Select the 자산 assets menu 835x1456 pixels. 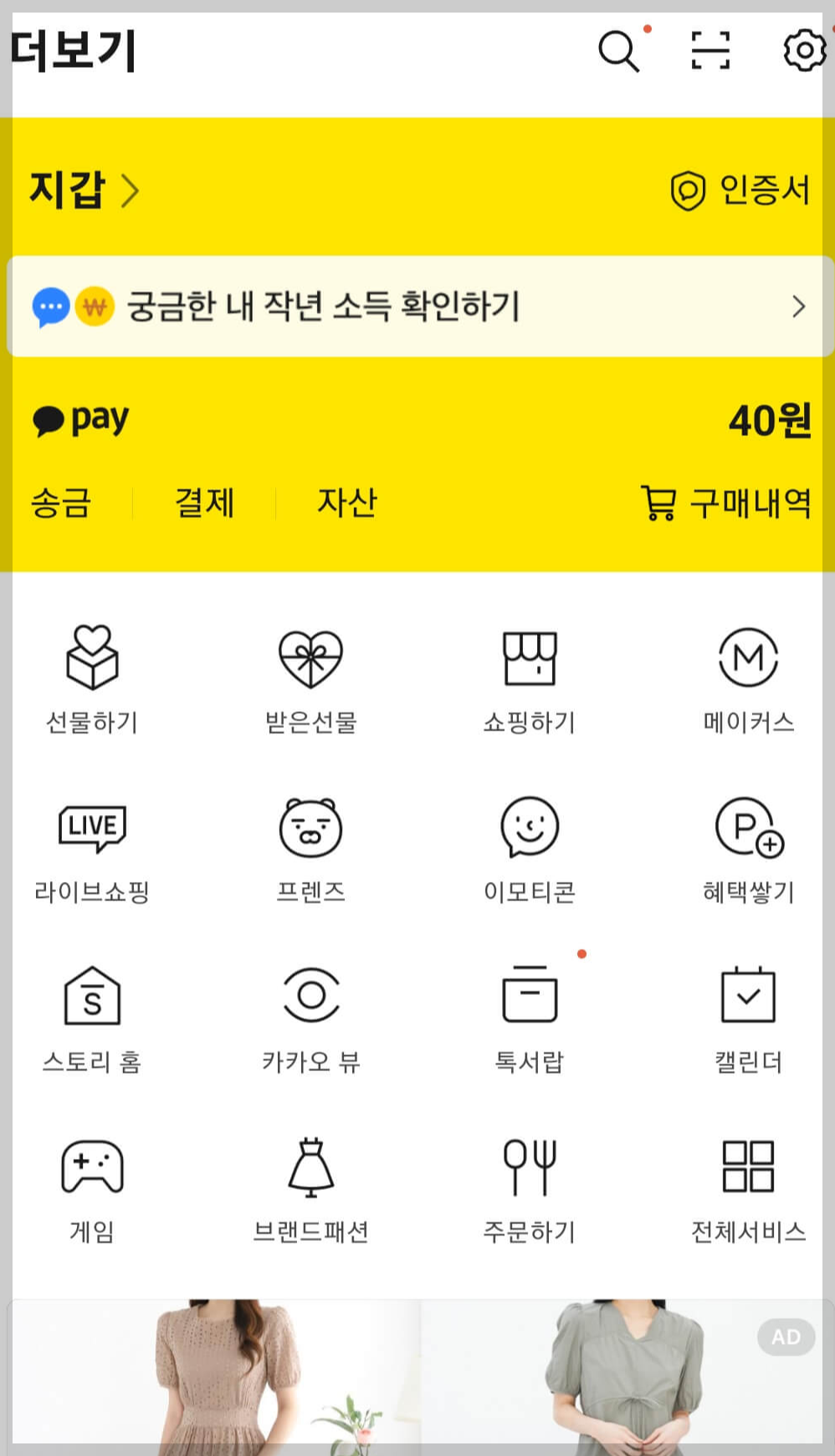click(x=347, y=503)
